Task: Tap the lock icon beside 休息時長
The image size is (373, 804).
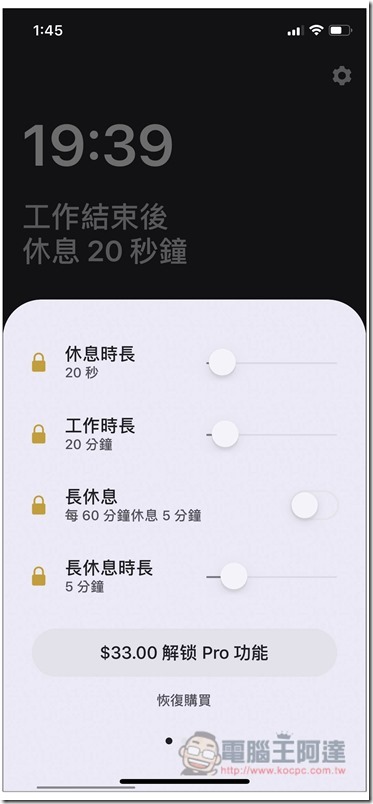Action: (38, 363)
